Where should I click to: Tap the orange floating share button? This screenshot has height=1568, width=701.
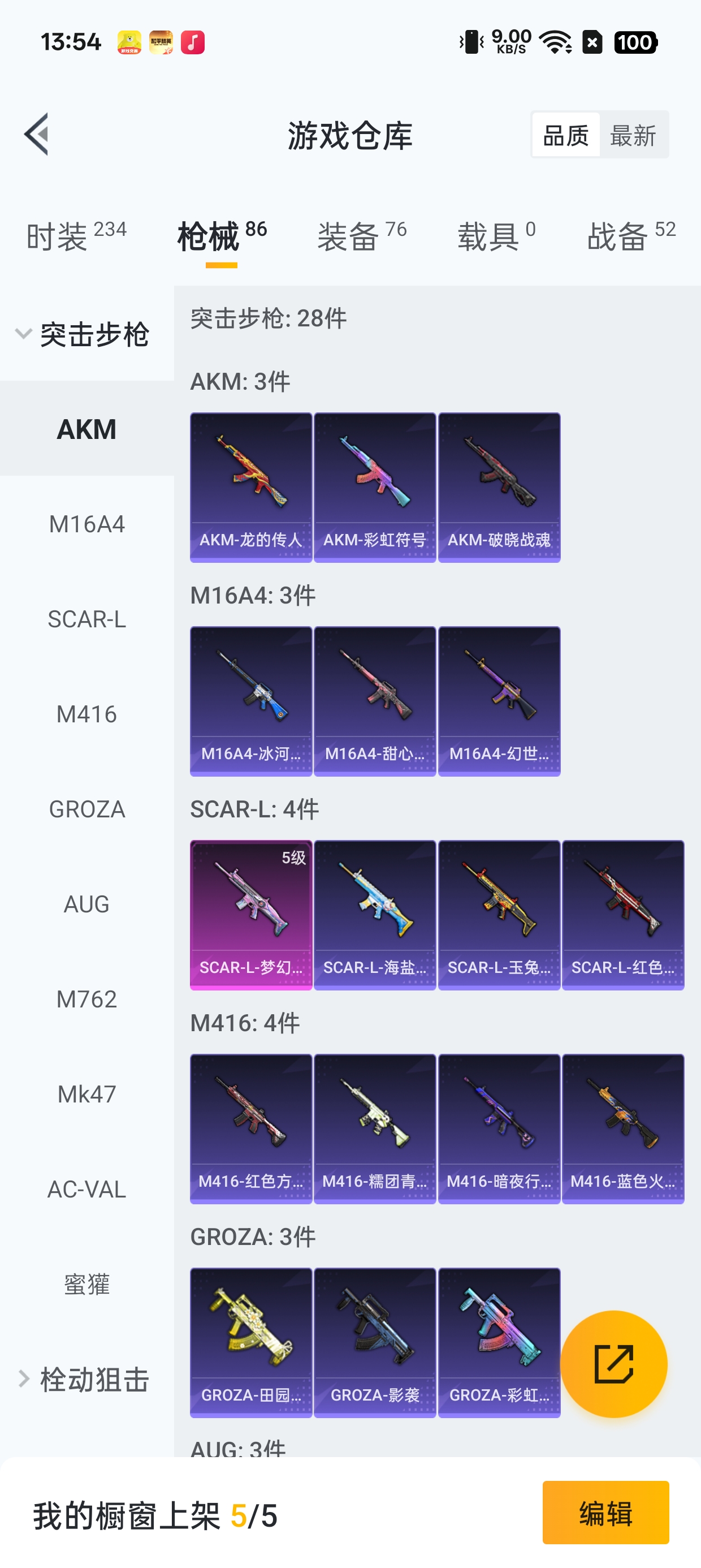pos(613,1364)
